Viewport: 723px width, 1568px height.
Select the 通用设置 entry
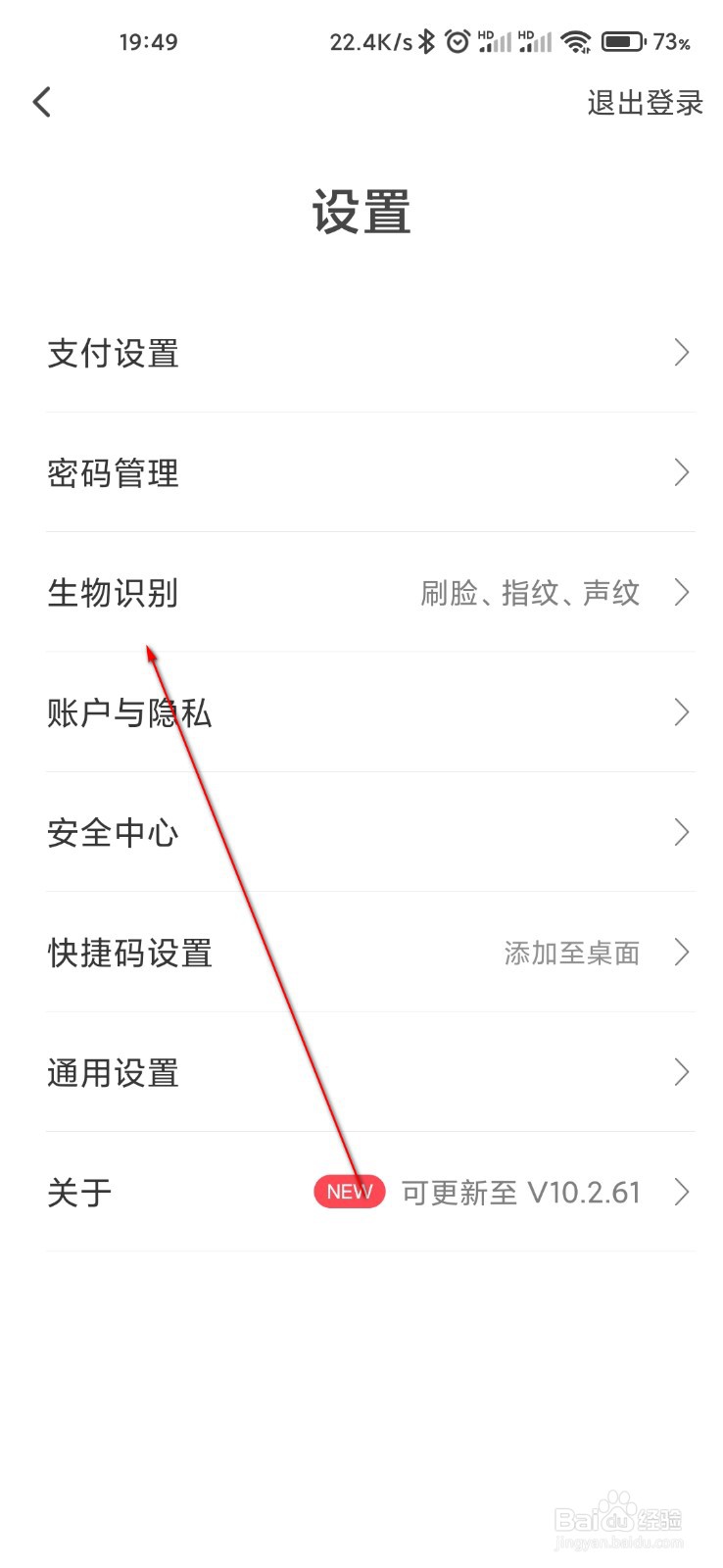coord(113,1072)
